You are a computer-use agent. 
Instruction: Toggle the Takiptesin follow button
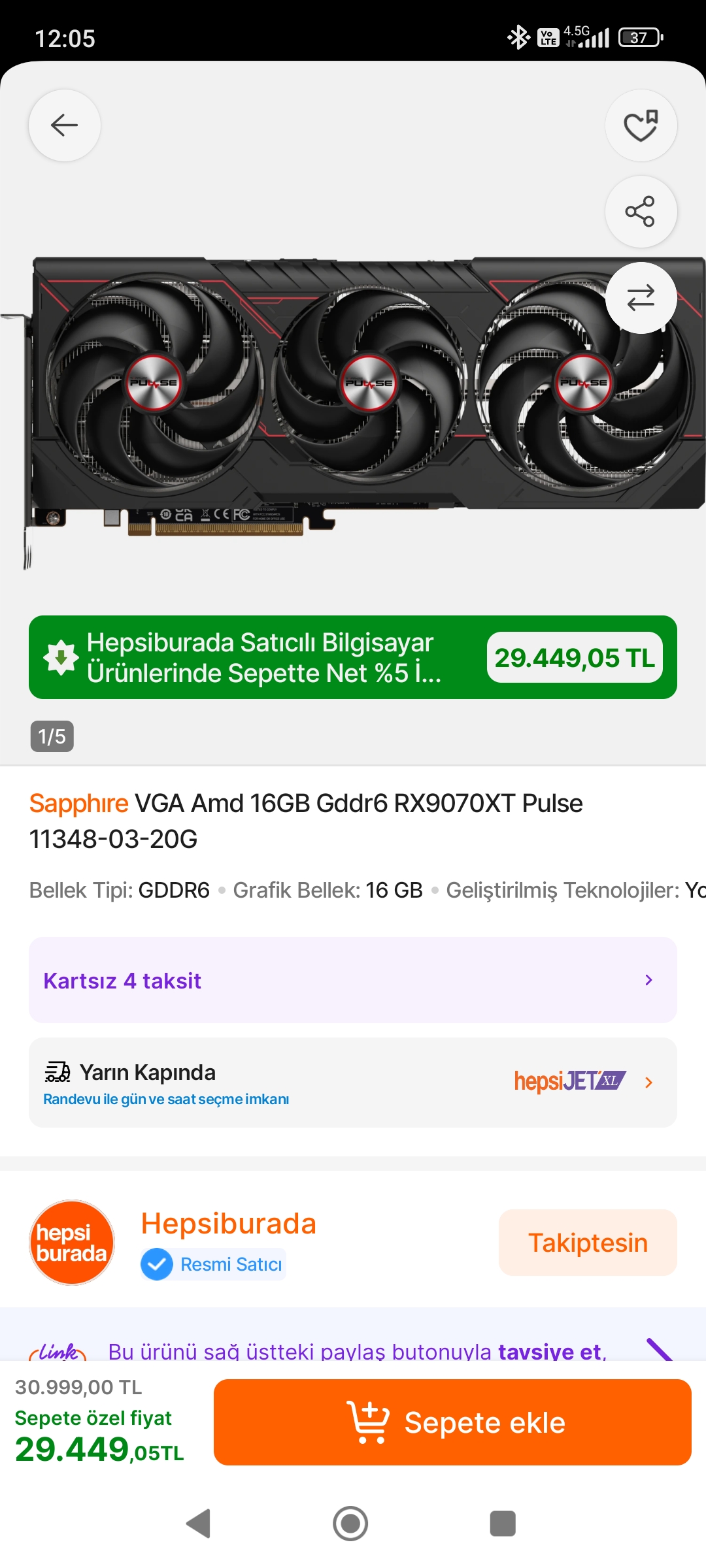tap(587, 1243)
